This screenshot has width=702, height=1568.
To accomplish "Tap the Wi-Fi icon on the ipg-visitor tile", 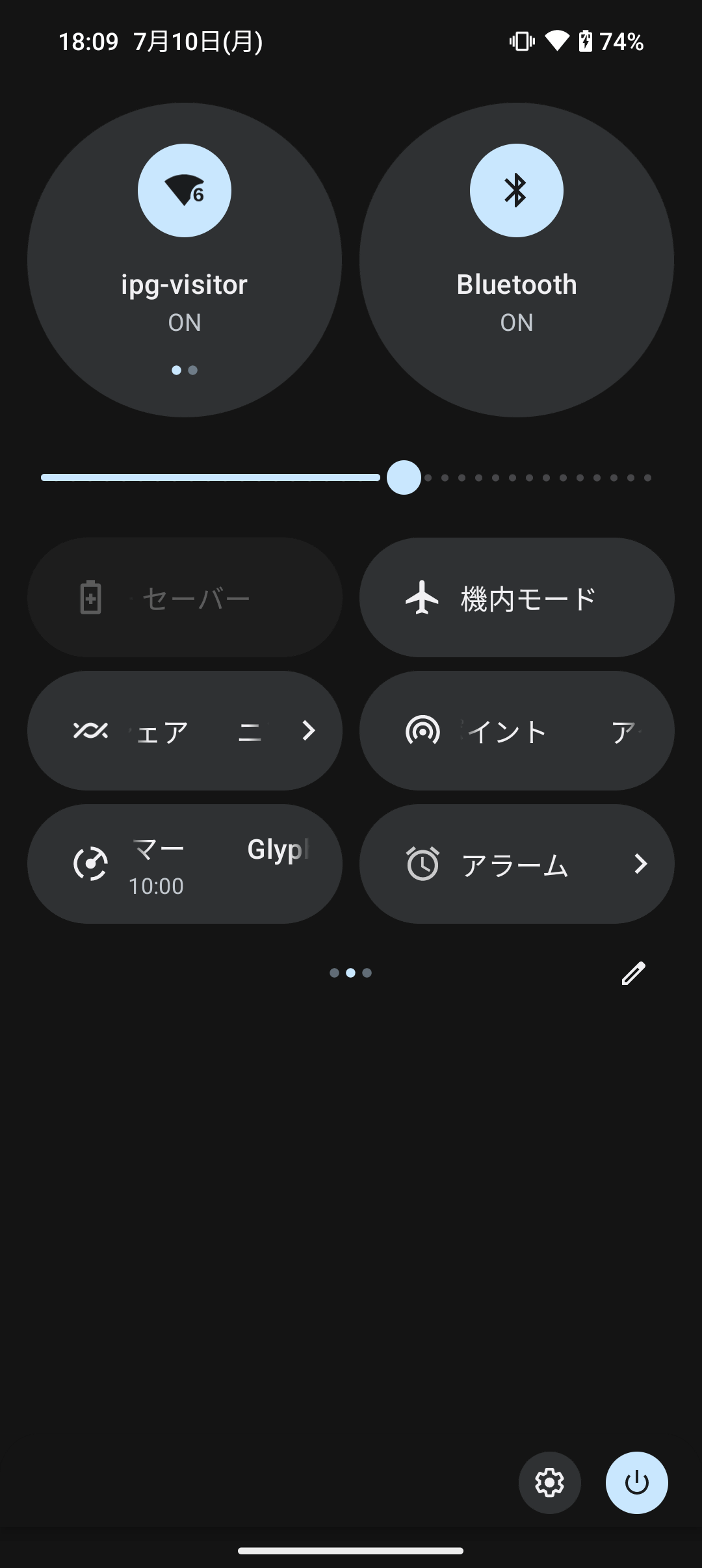I will (184, 189).
